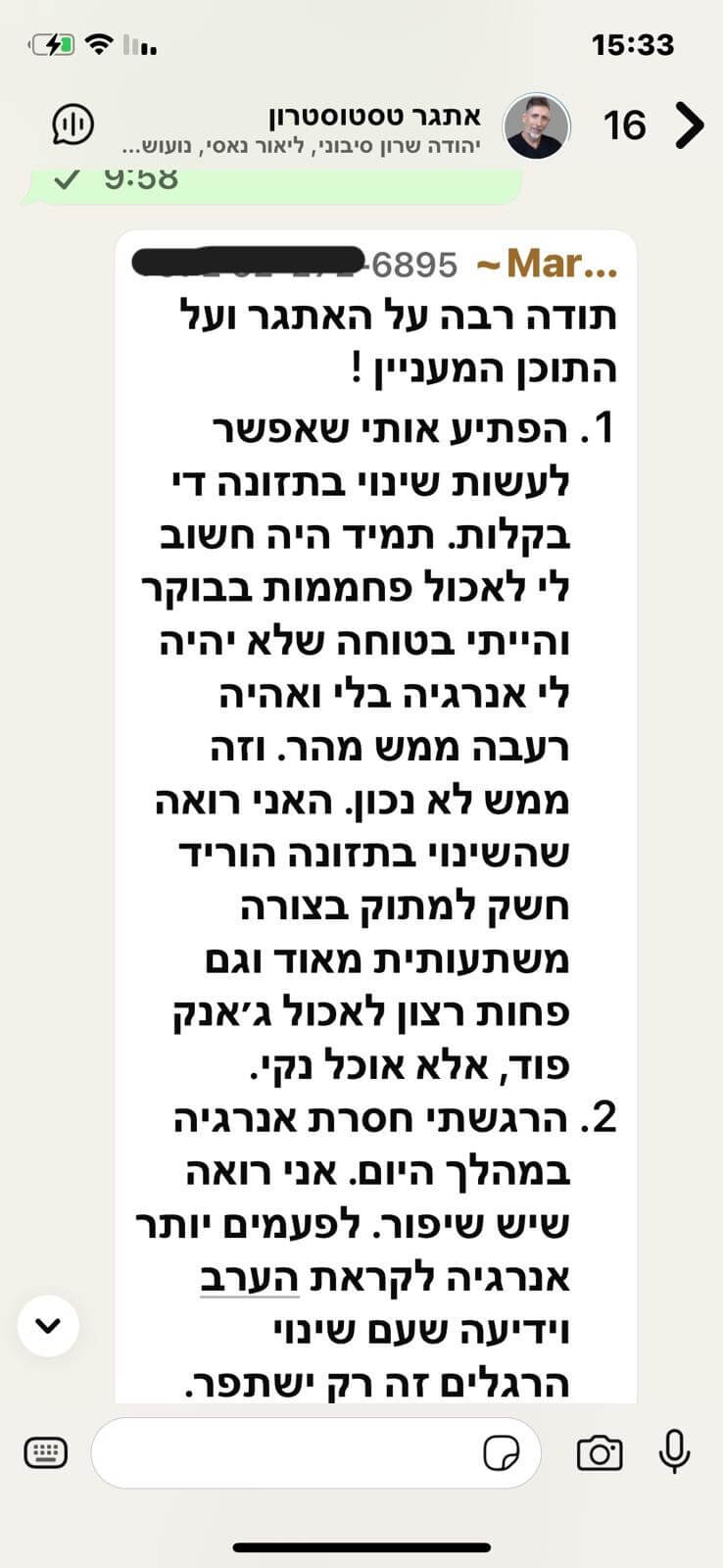Open the אתגר טסטוסטרון group profile picture
The image size is (723, 1568).
537,125
